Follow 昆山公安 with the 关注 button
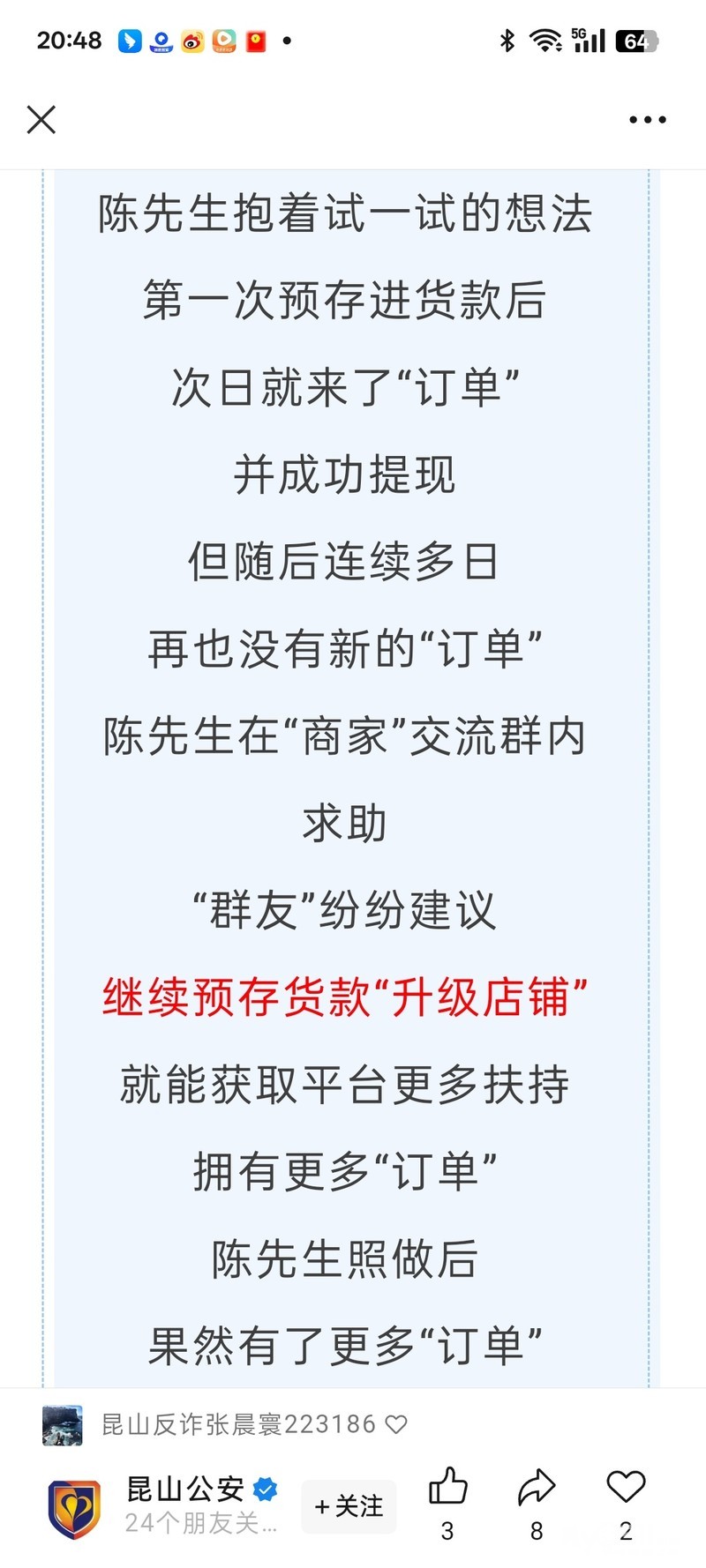The image size is (706, 1568). pyautogui.click(x=349, y=1506)
